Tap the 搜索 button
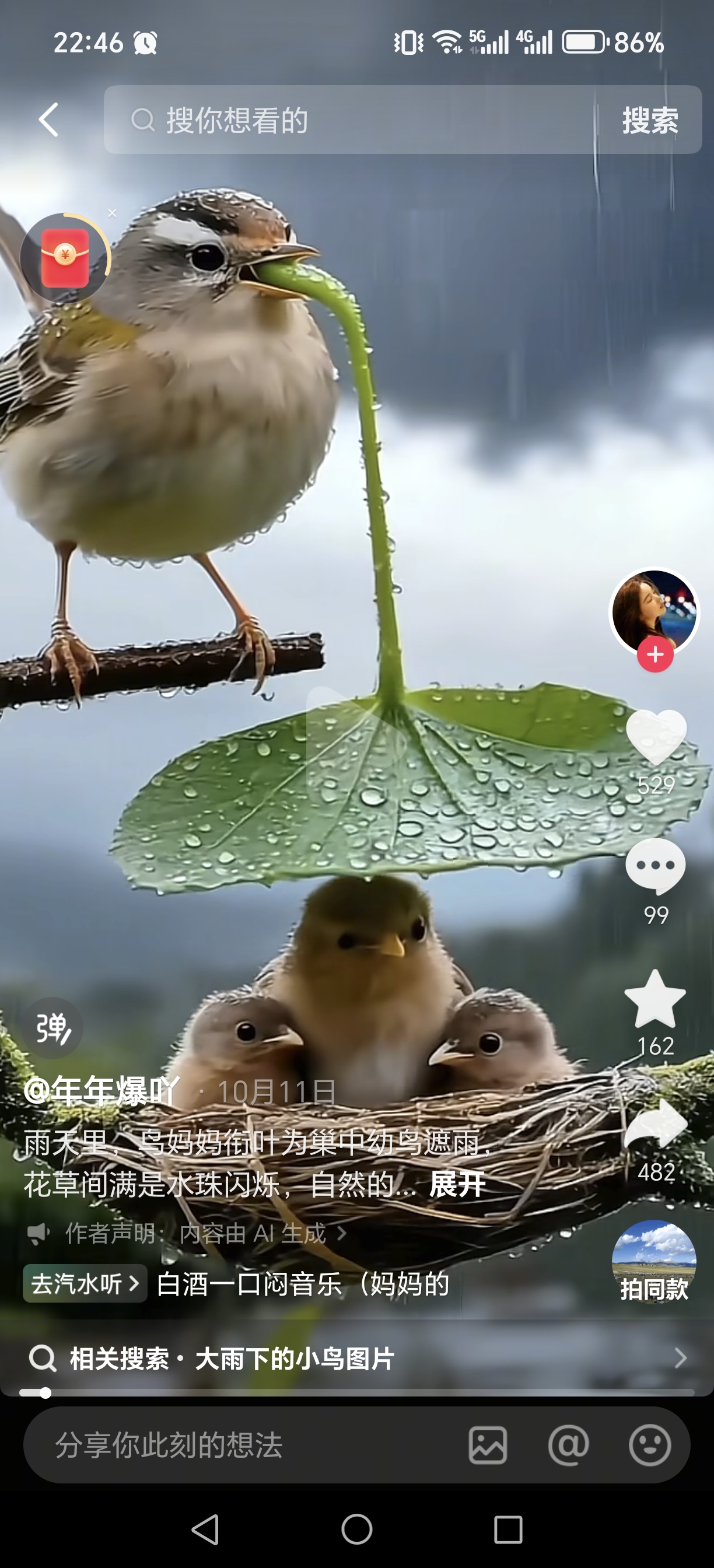 click(649, 120)
